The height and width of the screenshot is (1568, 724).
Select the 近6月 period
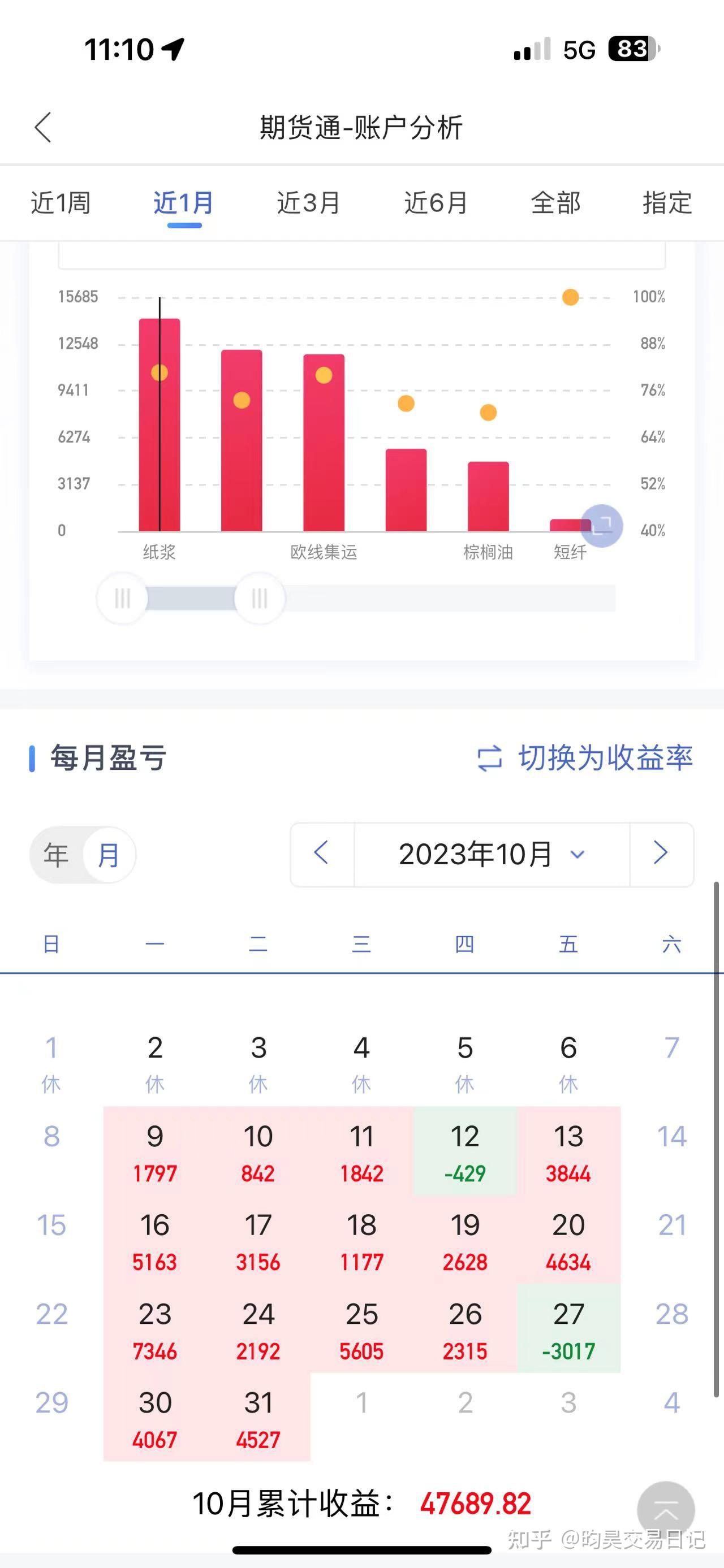click(x=436, y=203)
